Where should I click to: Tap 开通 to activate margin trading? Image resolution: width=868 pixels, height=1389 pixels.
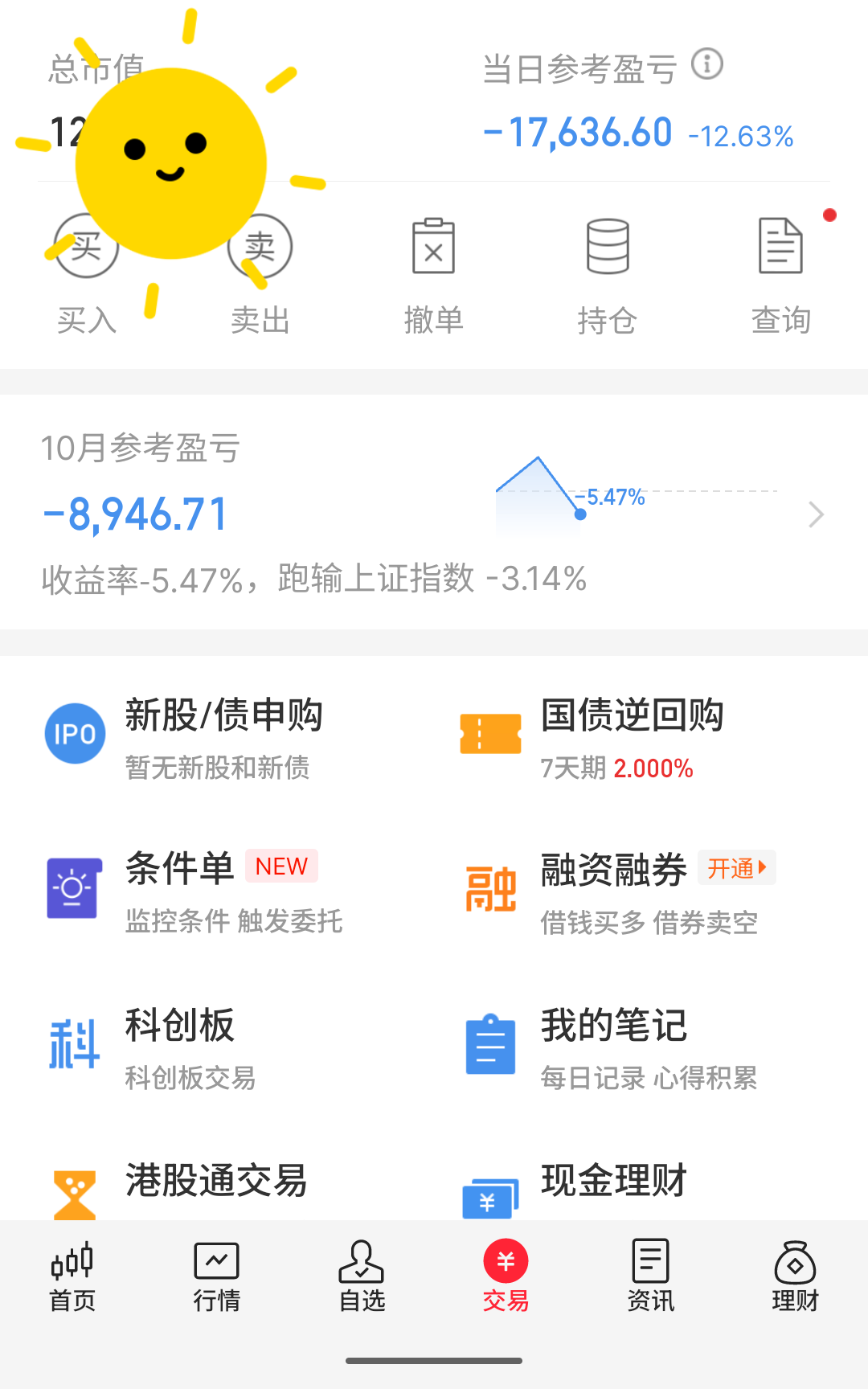click(x=735, y=868)
